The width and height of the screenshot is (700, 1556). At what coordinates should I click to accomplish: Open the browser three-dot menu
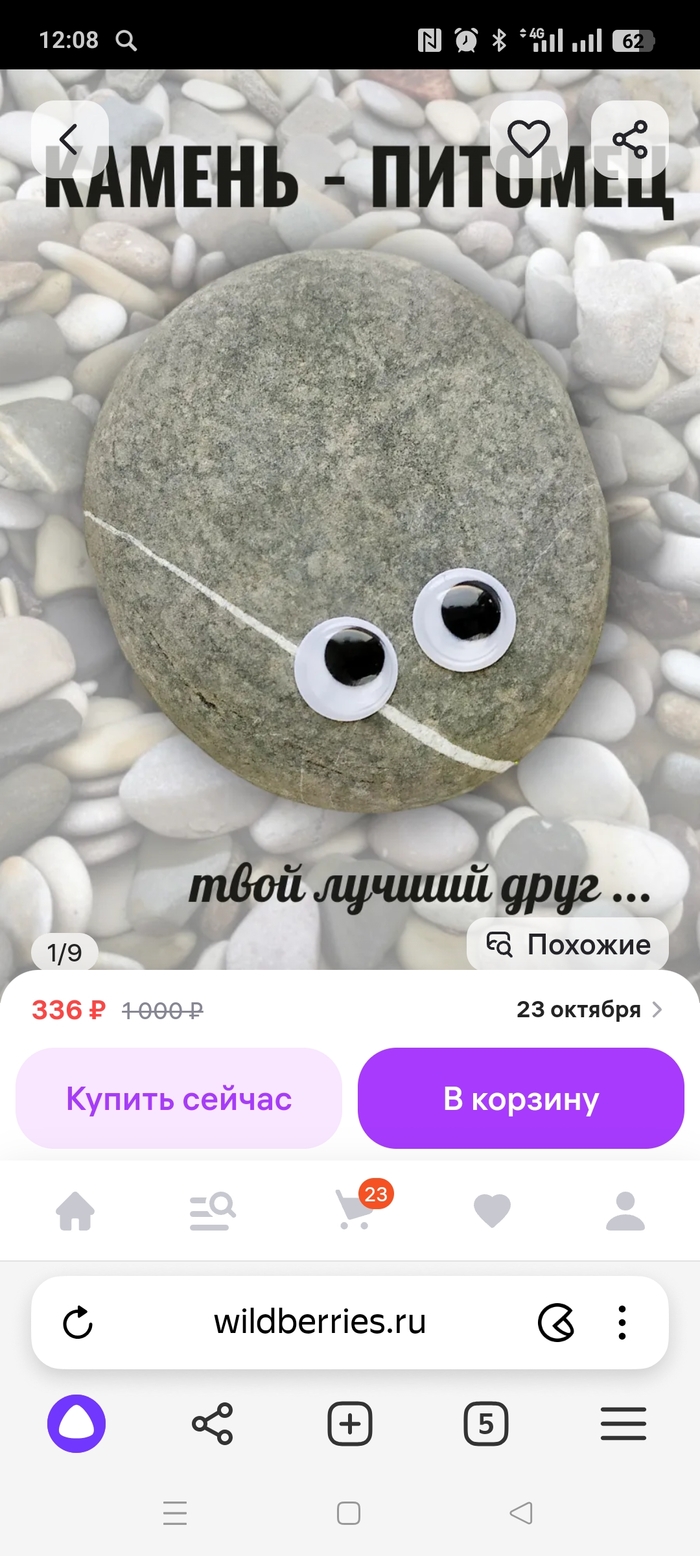tap(622, 1323)
